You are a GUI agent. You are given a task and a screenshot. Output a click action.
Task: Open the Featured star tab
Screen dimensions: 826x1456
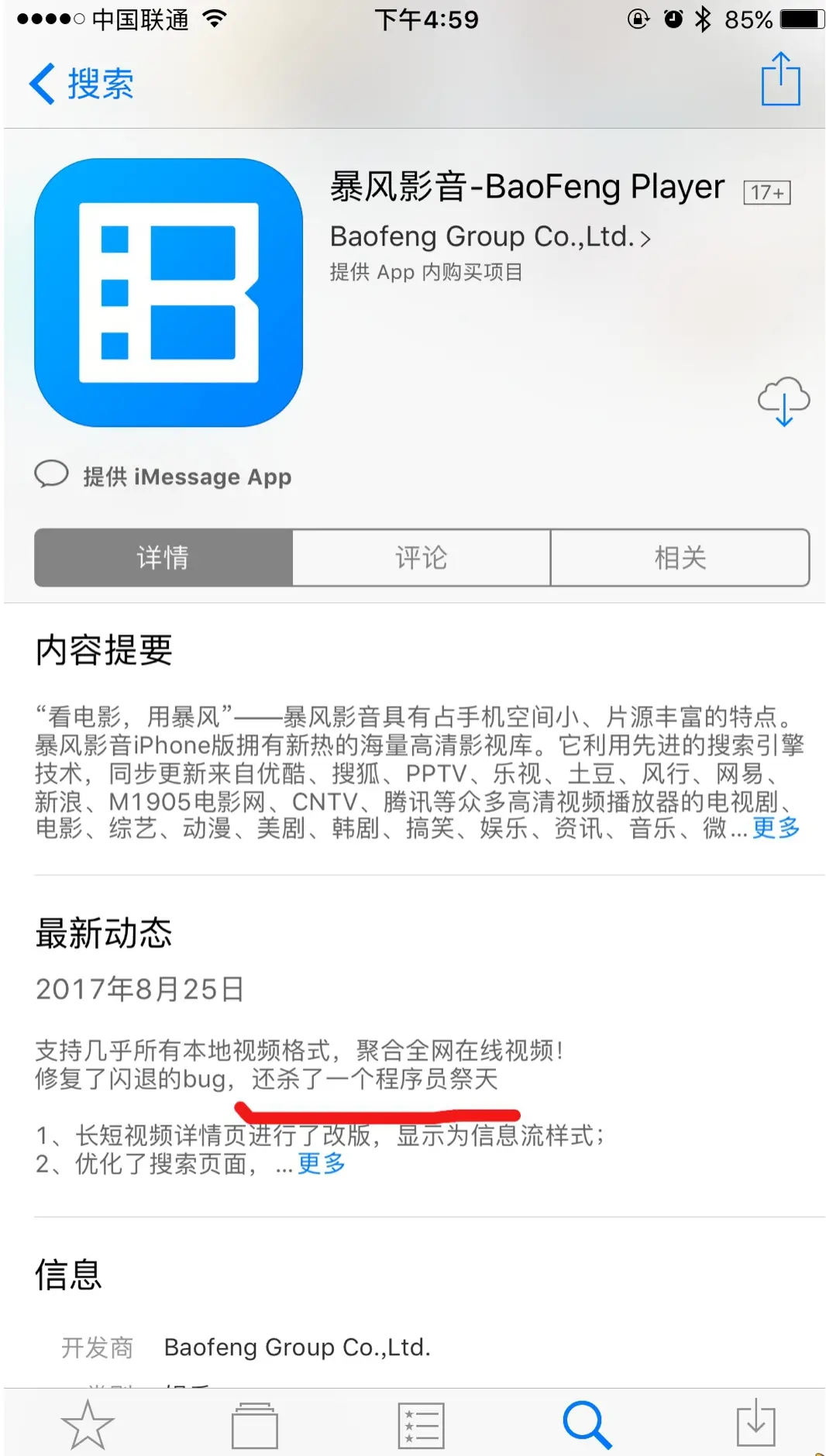[88, 1424]
